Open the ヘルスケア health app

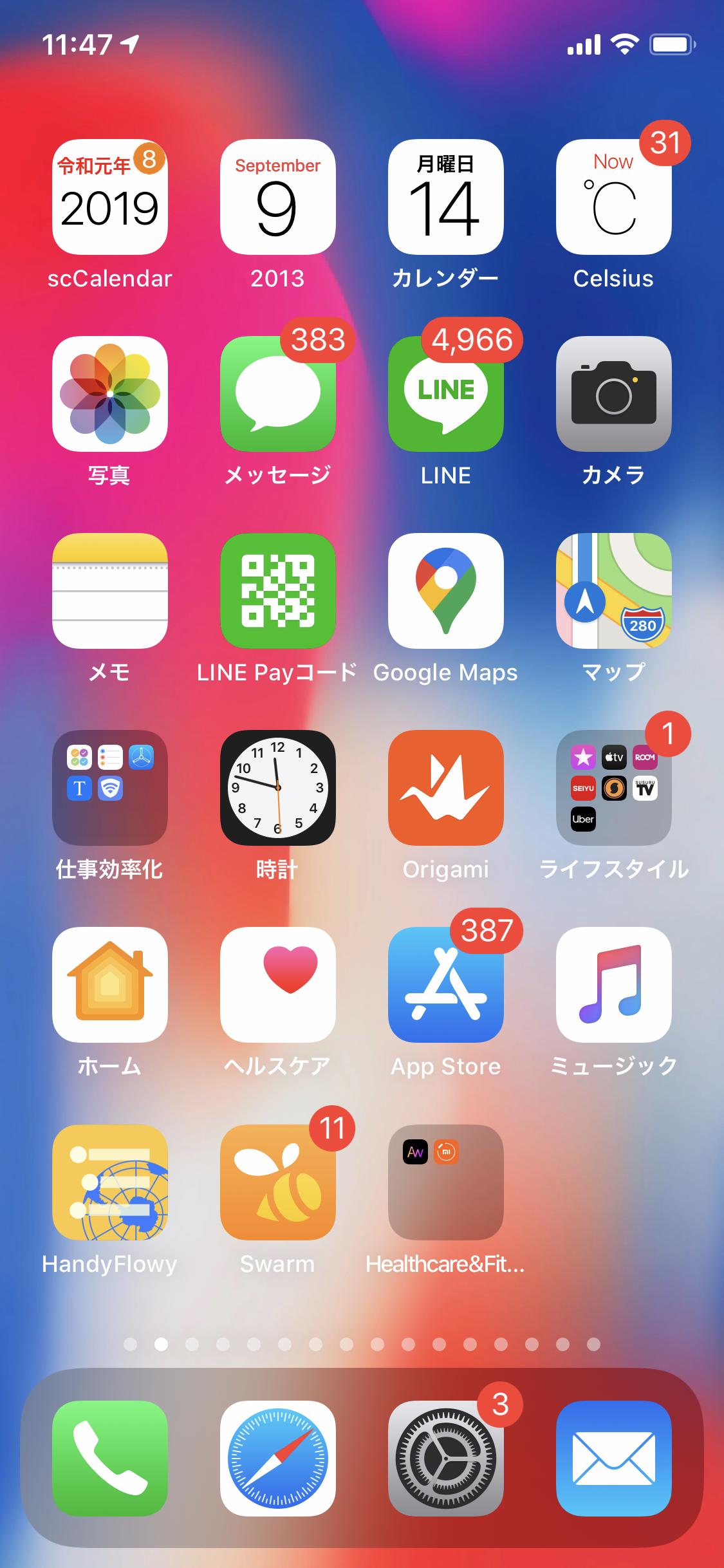tap(278, 985)
